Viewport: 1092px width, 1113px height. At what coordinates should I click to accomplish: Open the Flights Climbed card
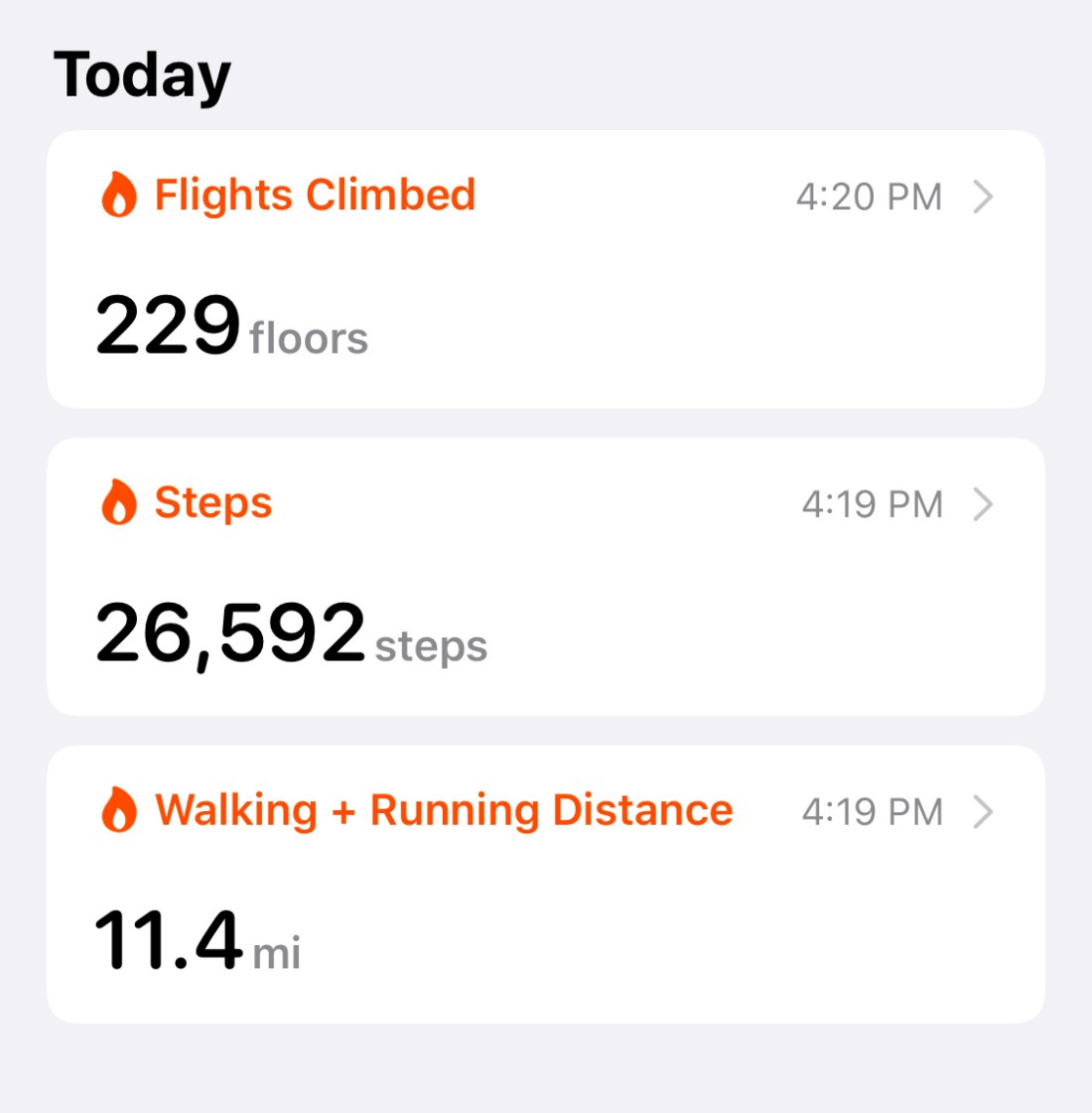pos(545,268)
